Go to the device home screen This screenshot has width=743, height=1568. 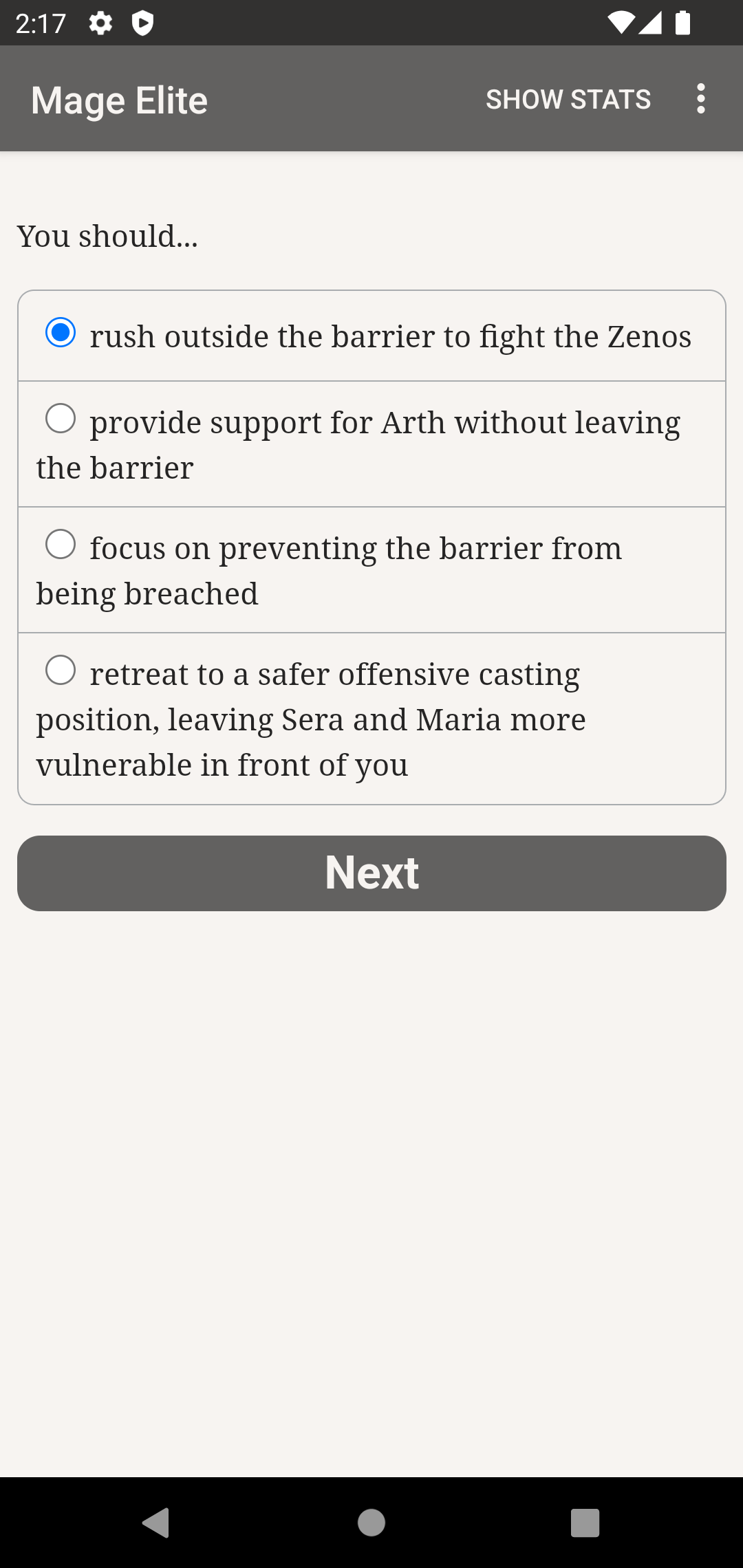point(371,1523)
